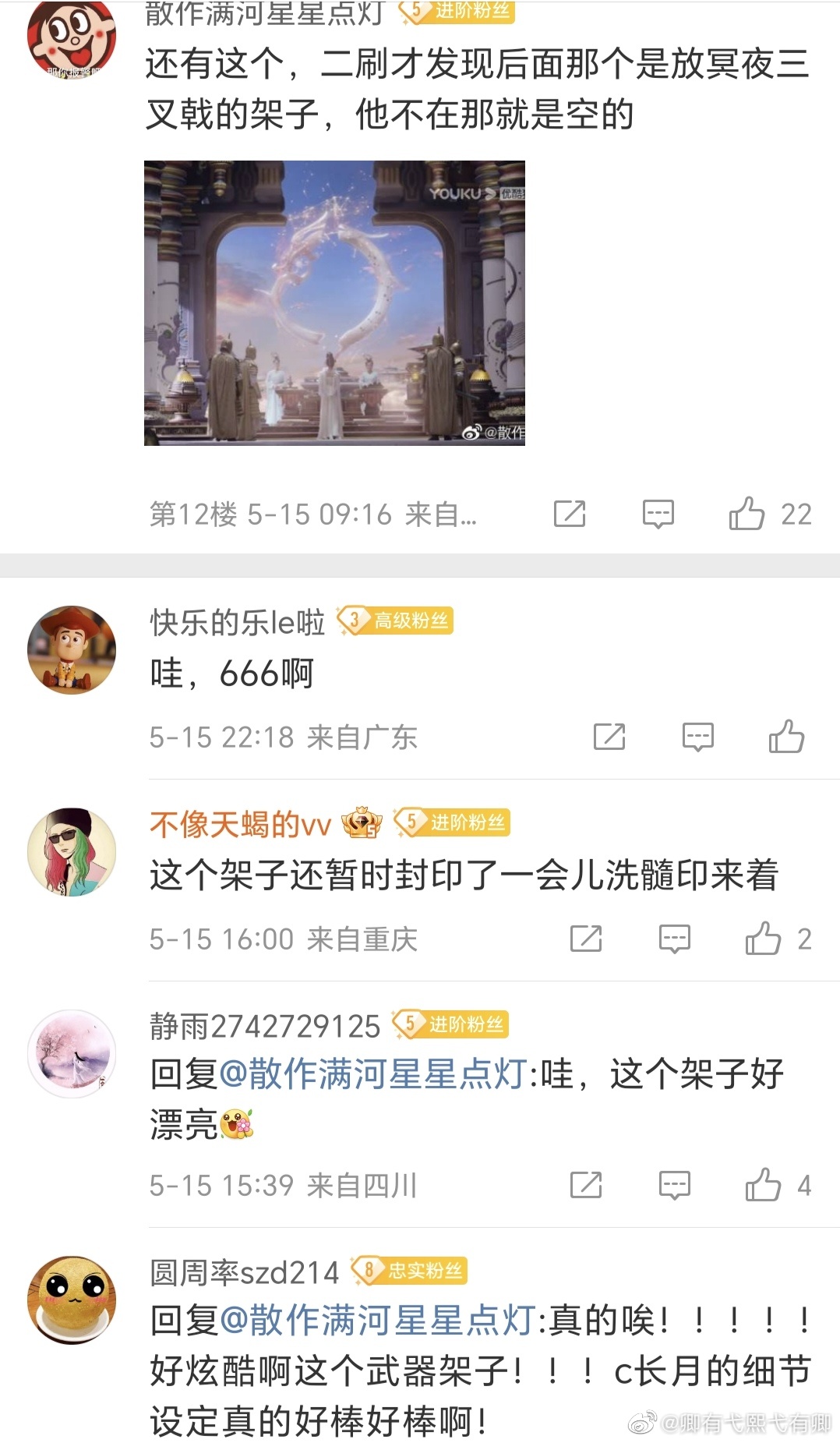The width and height of the screenshot is (840, 1443).
Task: View 静雨2742729125's profile picture
Action: [72, 1053]
